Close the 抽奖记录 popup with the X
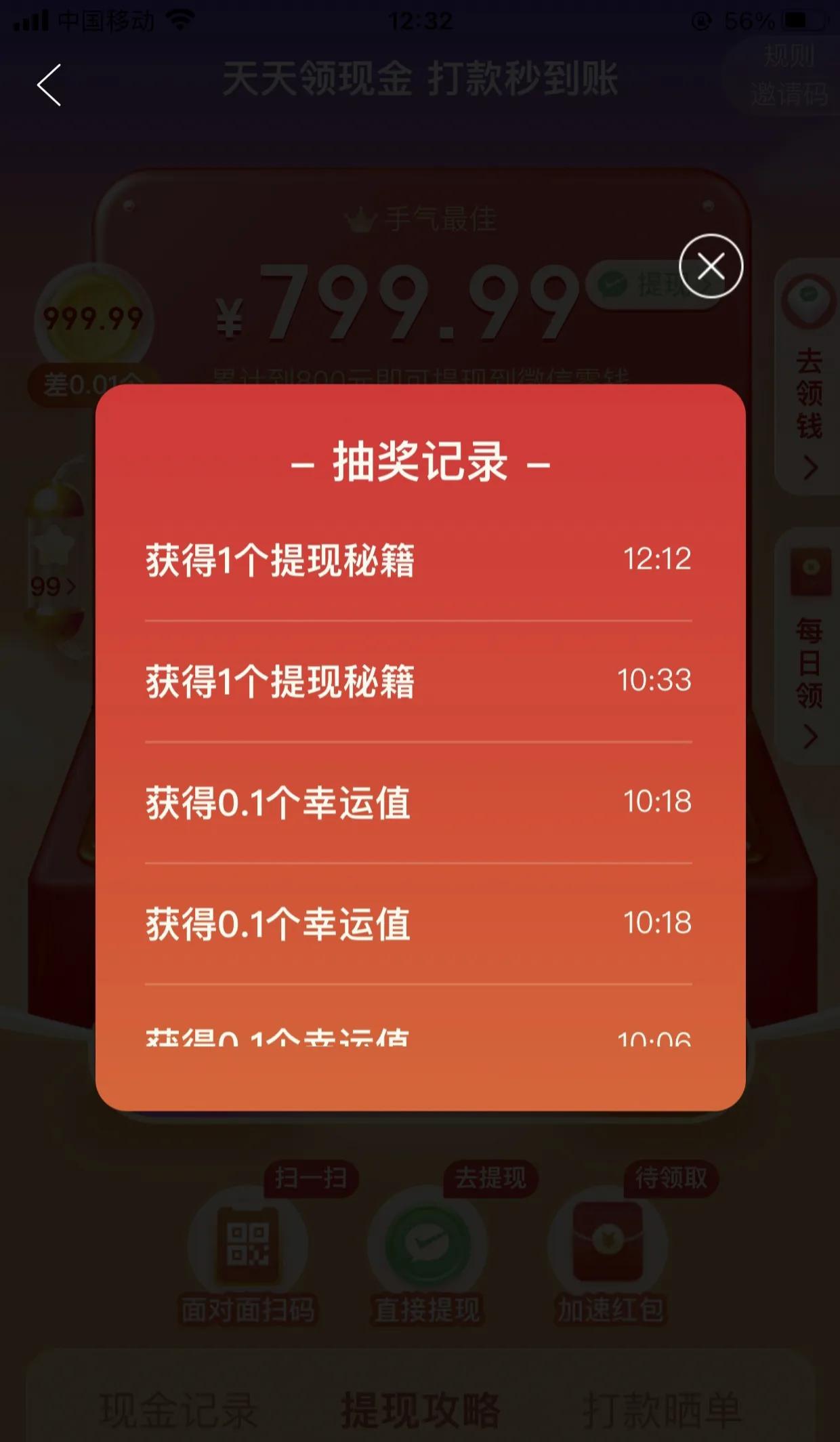The height and width of the screenshot is (1442, 840). click(711, 267)
